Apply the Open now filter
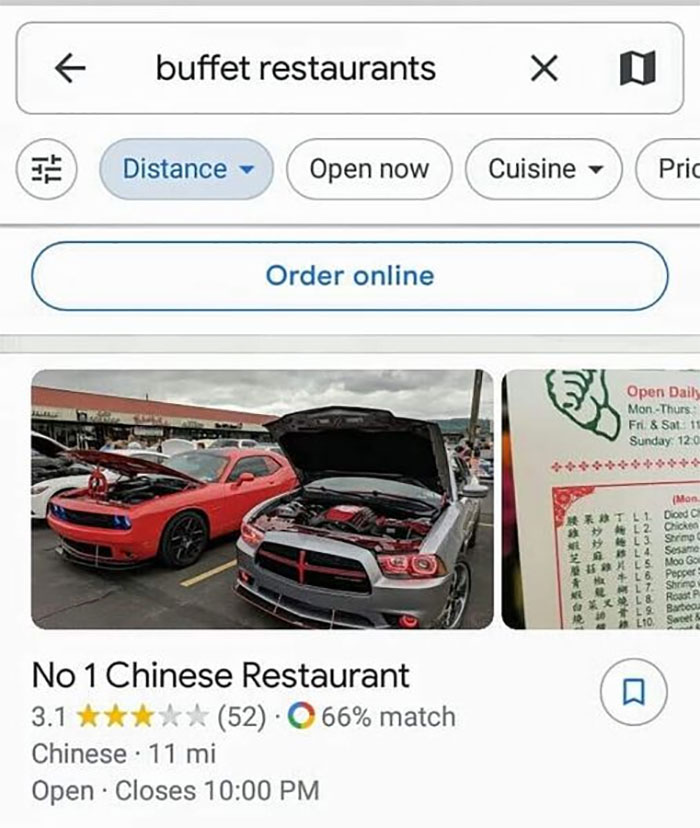Viewport: 700px width, 828px height. click(x=369, y=170)
